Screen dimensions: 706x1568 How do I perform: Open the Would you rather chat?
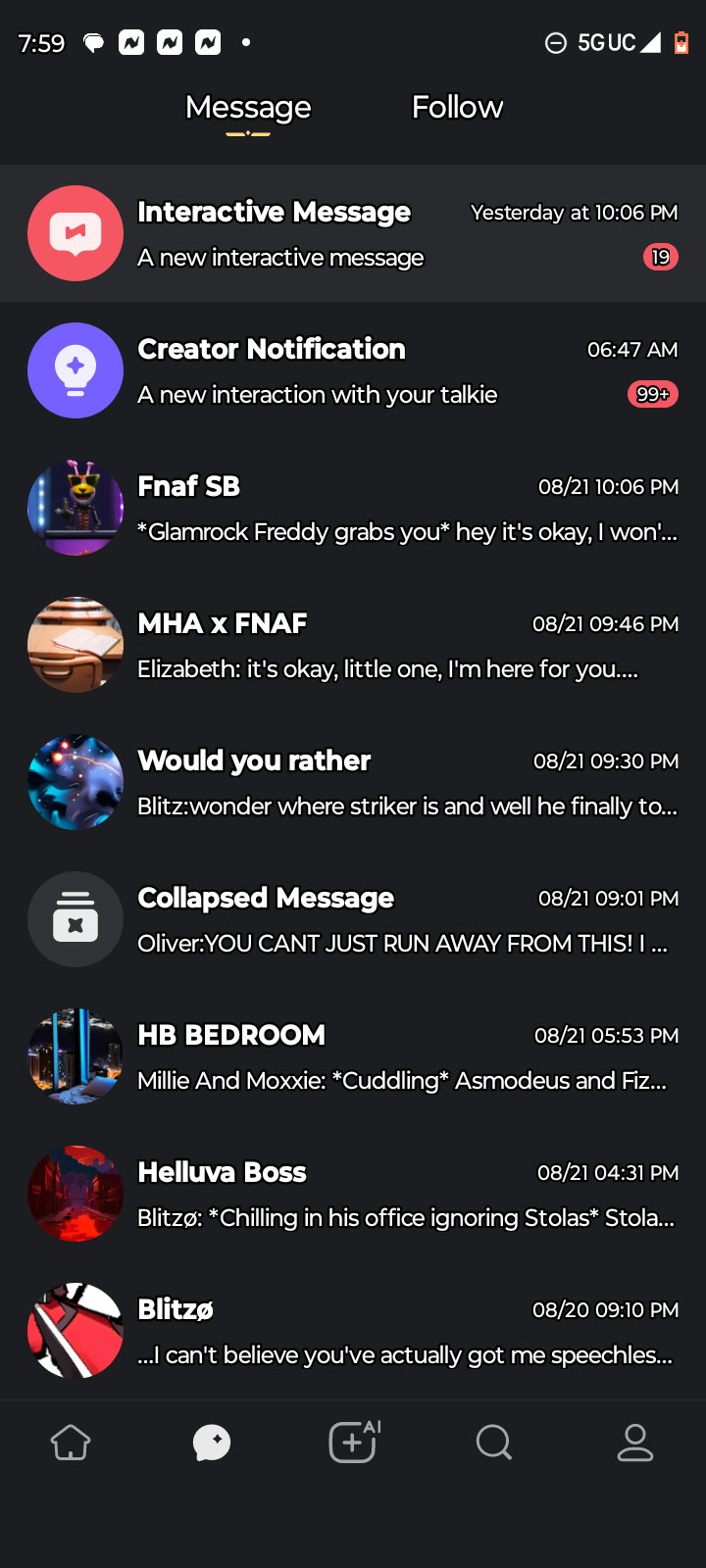(x=353, y=782)
